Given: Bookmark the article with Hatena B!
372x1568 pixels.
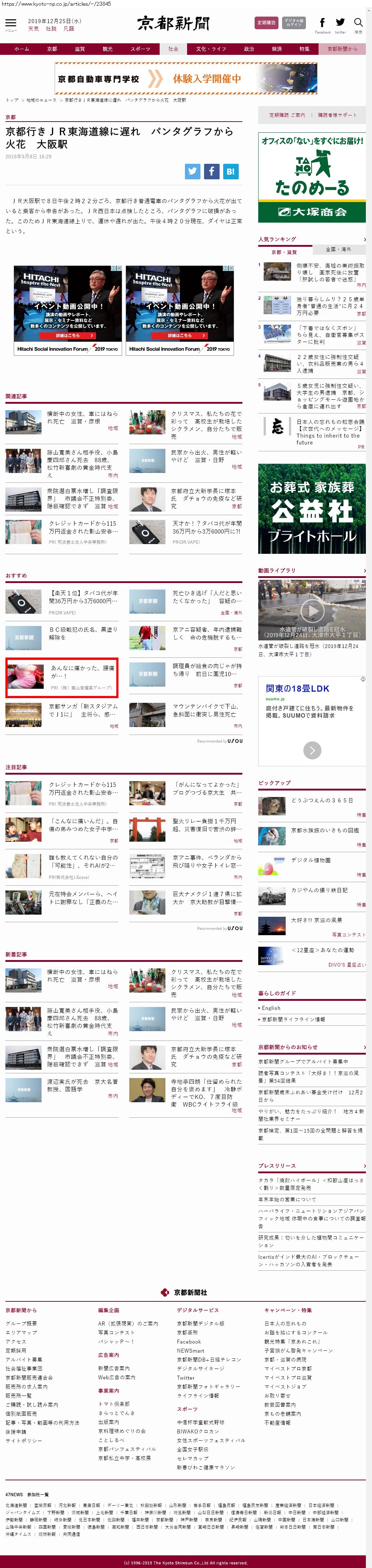Looking at the screenshot, I should (230, 171).
